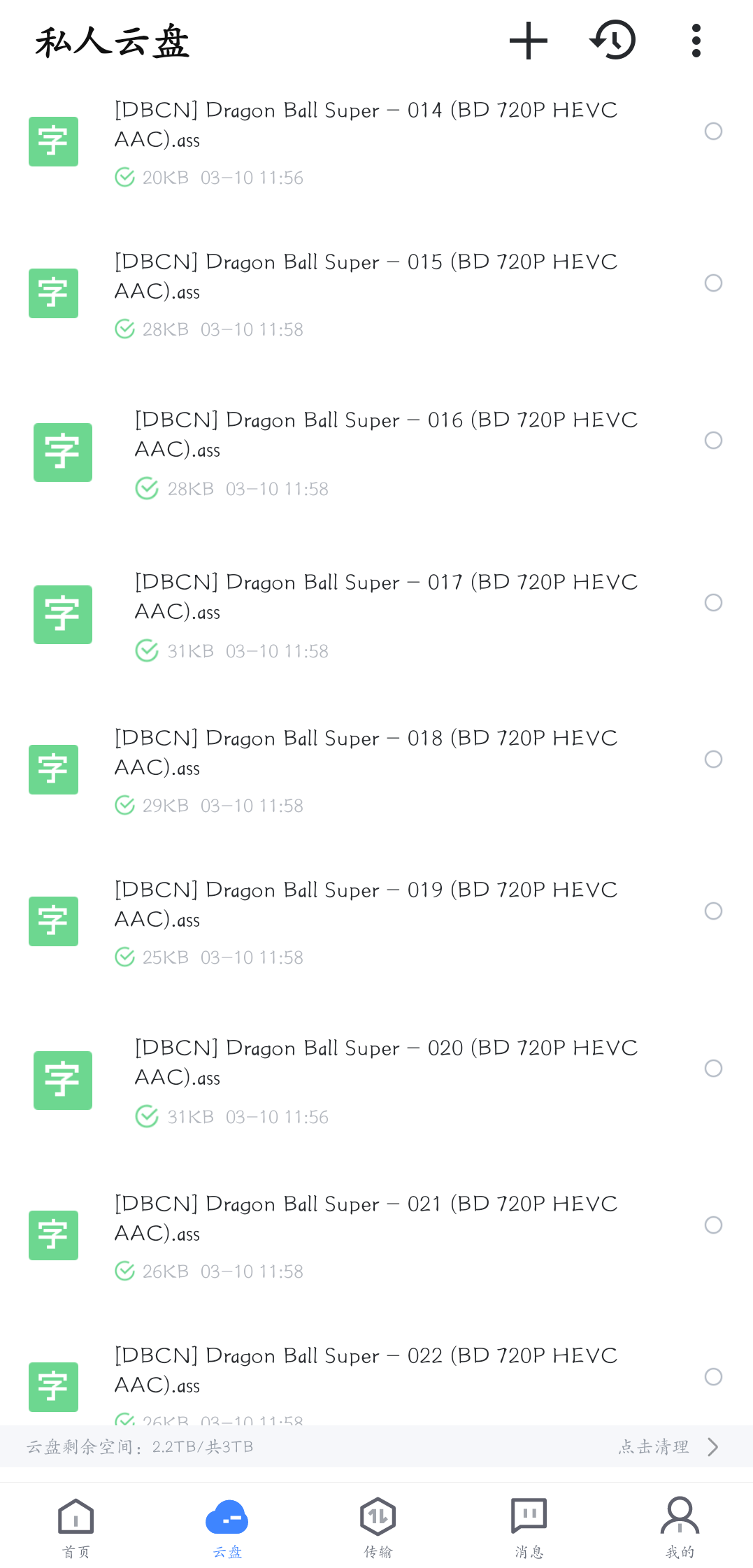
Task: Tap 点击清理 to clean up storage
Action: tap(668, 1446)
